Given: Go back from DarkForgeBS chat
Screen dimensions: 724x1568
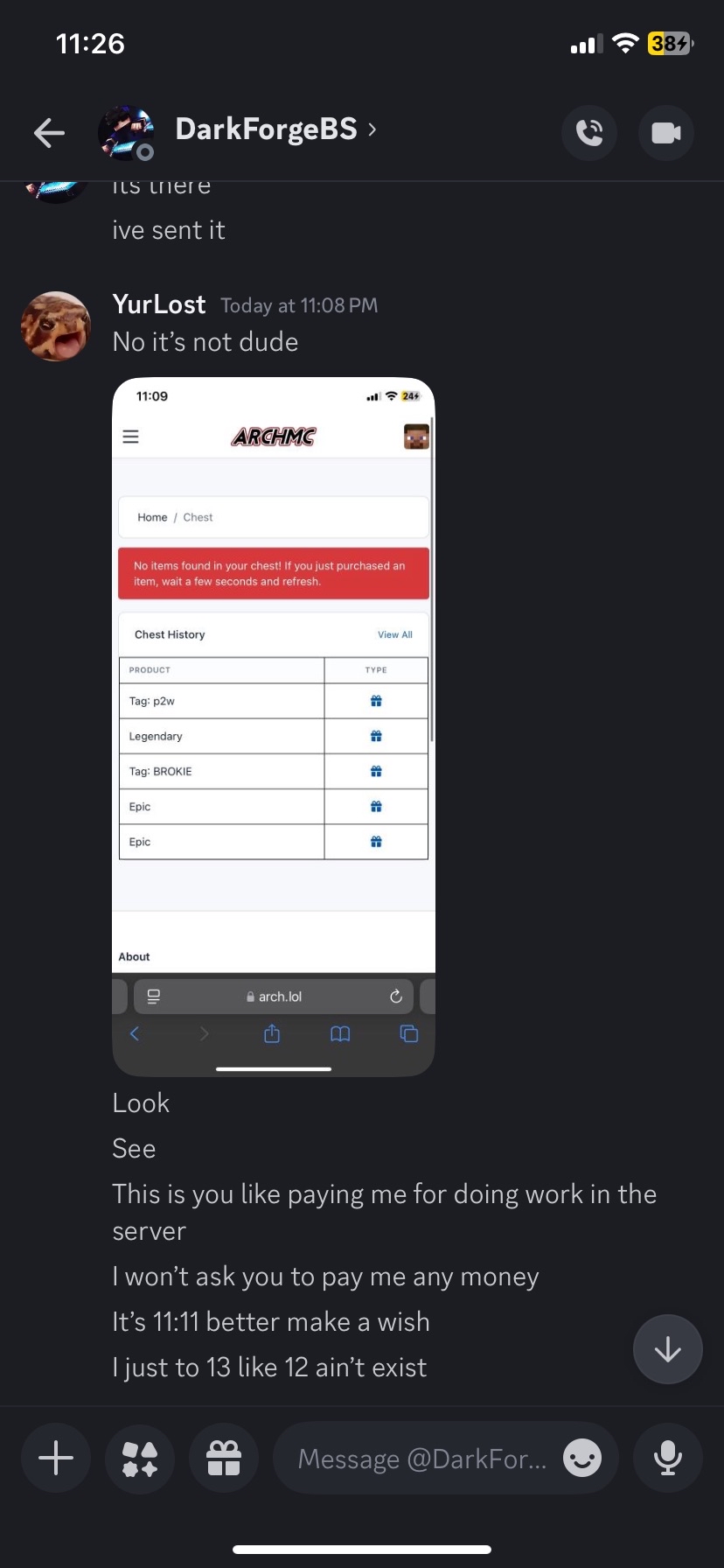Looking at the screenshot, I should (49, 132).
